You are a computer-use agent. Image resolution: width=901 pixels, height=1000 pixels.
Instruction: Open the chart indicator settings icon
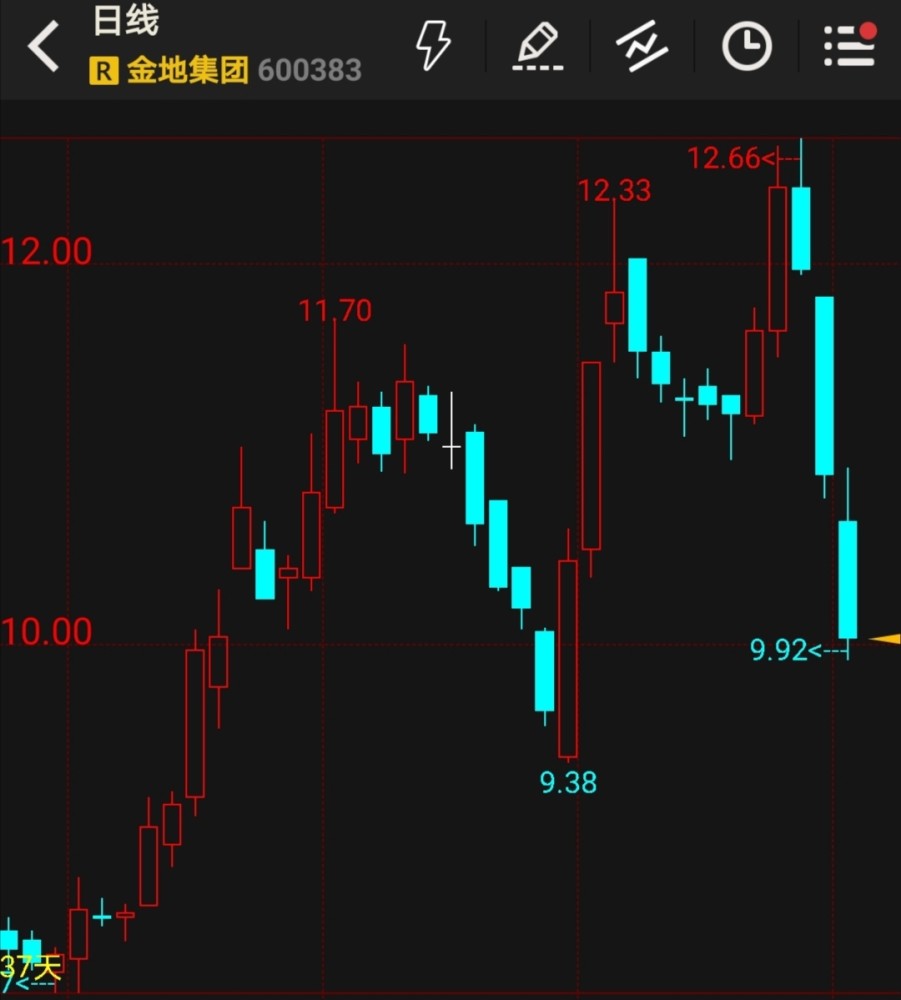point(641,46)
